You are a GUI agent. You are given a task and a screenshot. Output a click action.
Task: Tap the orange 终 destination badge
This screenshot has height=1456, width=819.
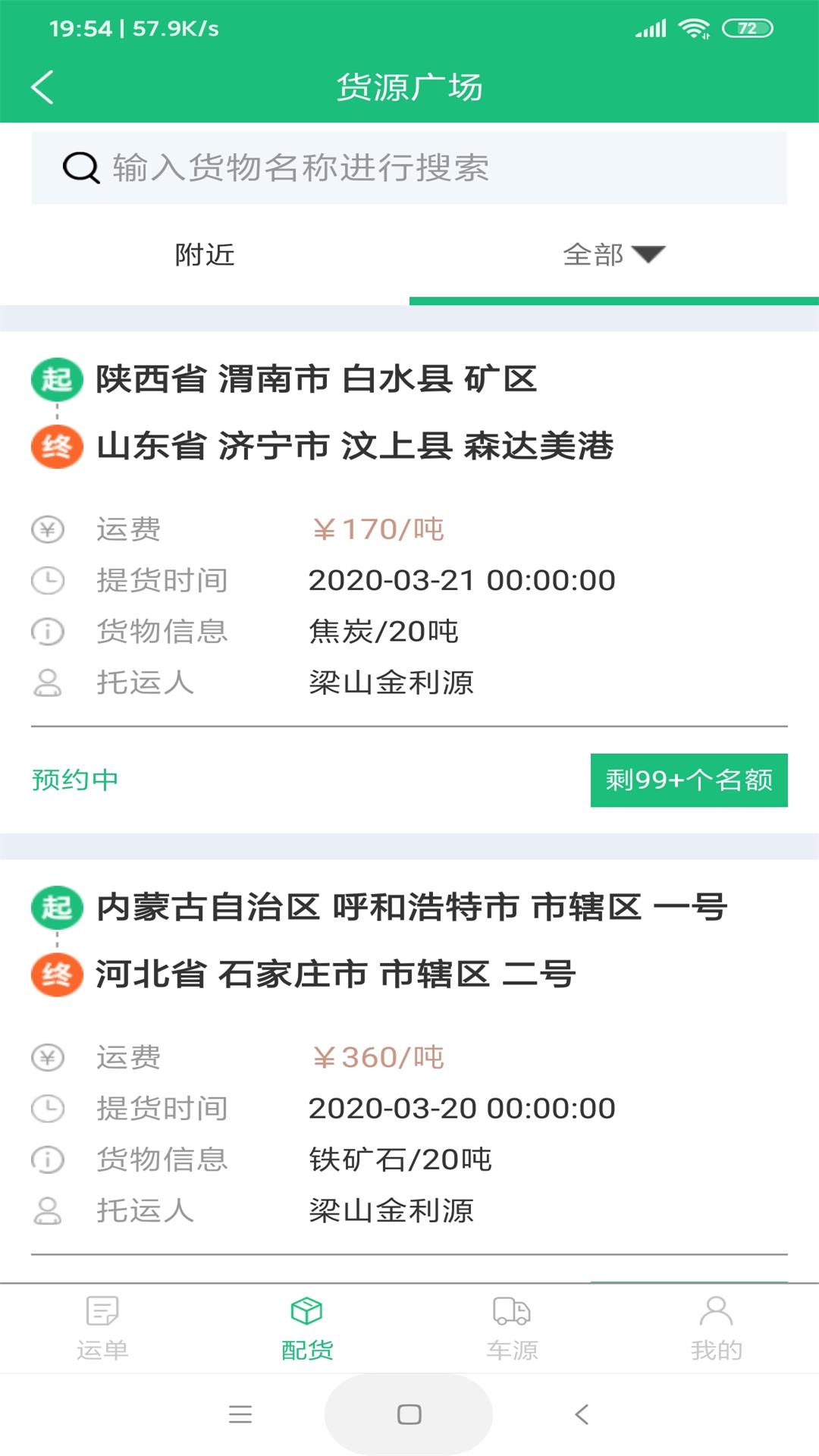coord(56,447)
